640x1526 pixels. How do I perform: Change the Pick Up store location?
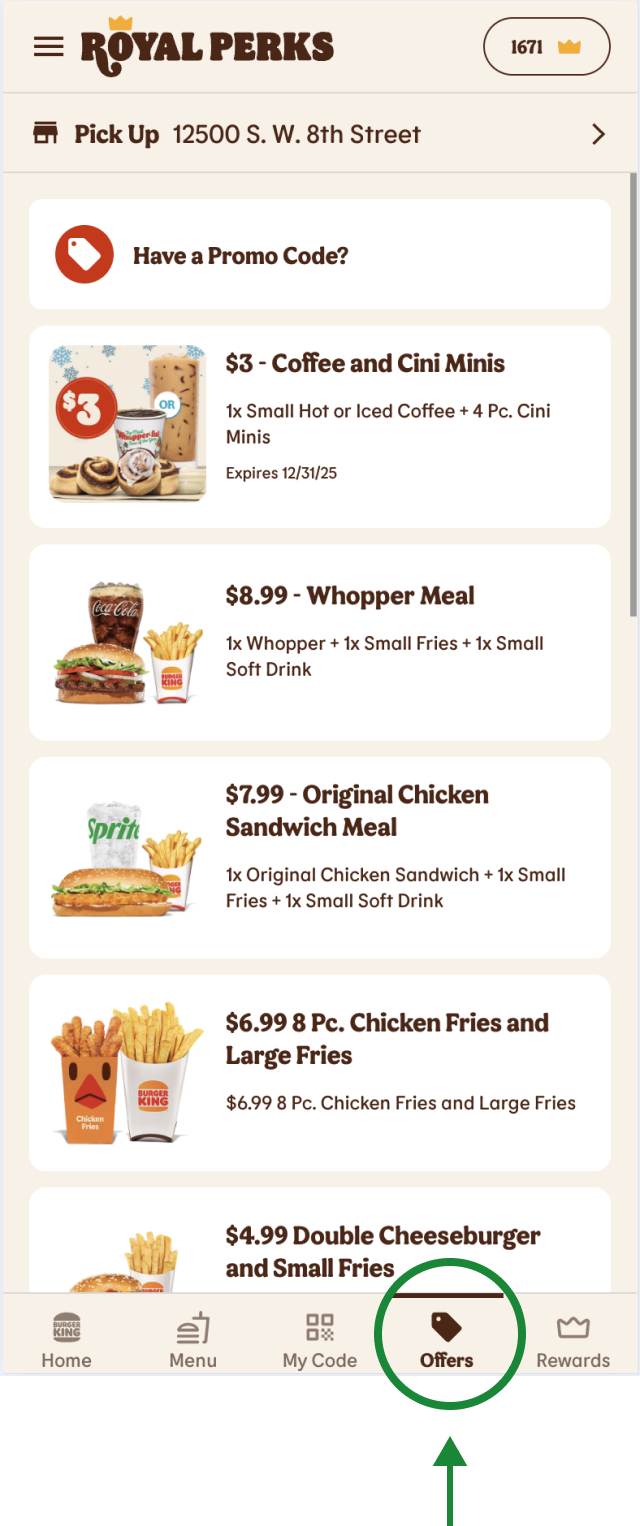coord(320,134)
